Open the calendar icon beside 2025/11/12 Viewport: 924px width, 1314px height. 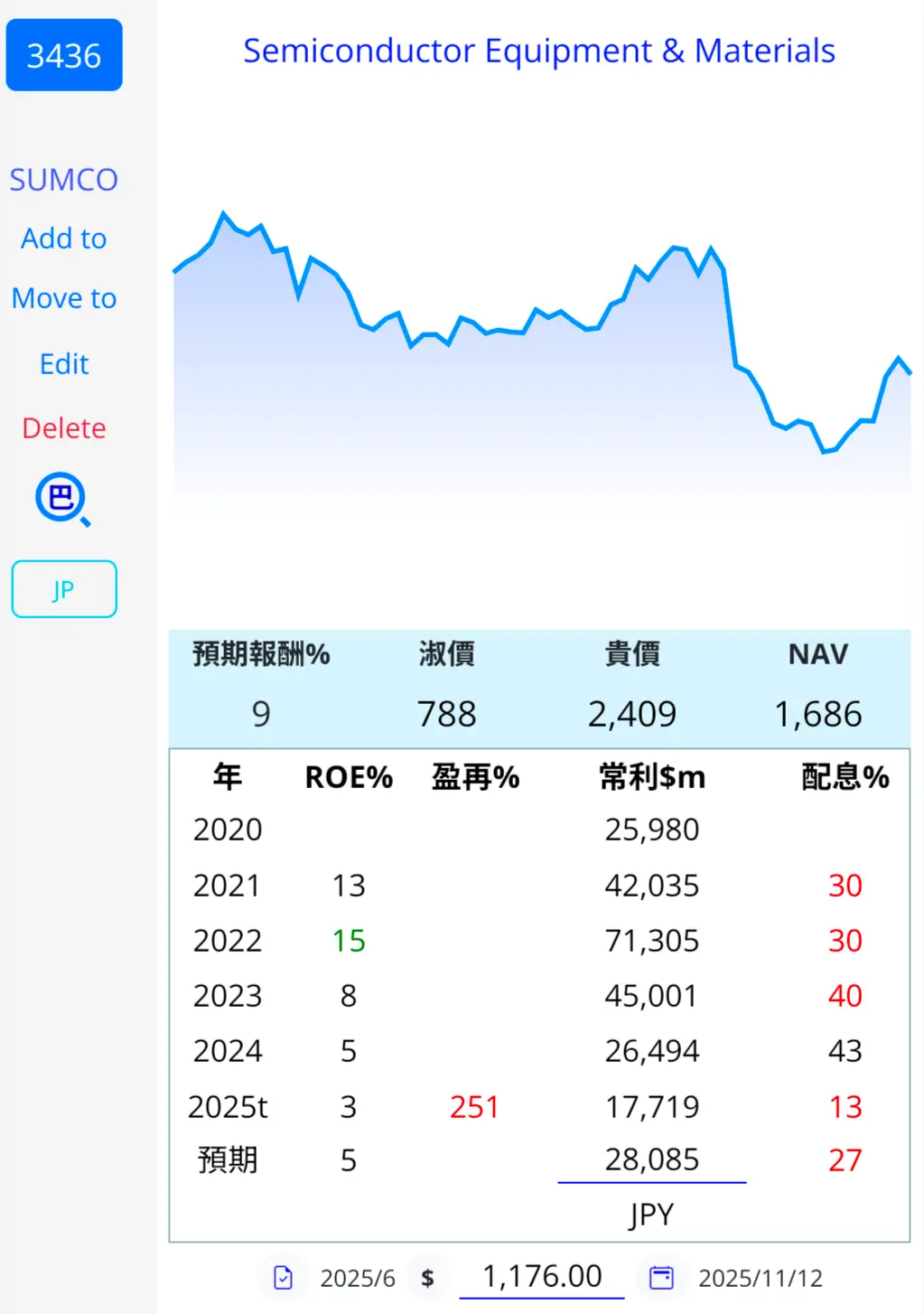point(662,1278)
